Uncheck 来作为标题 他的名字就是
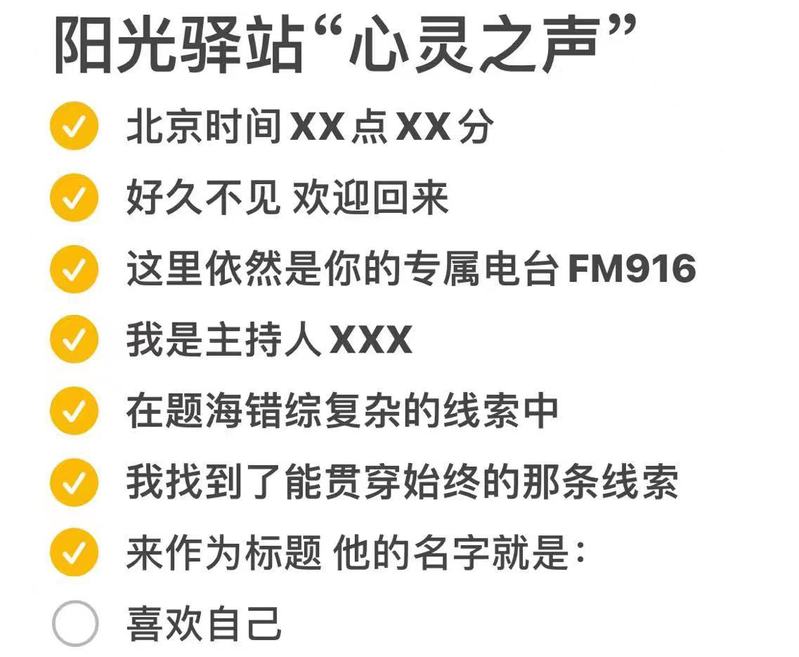This screenshot has width=799, height=657. pyautogui.click(x=74, y=553)
